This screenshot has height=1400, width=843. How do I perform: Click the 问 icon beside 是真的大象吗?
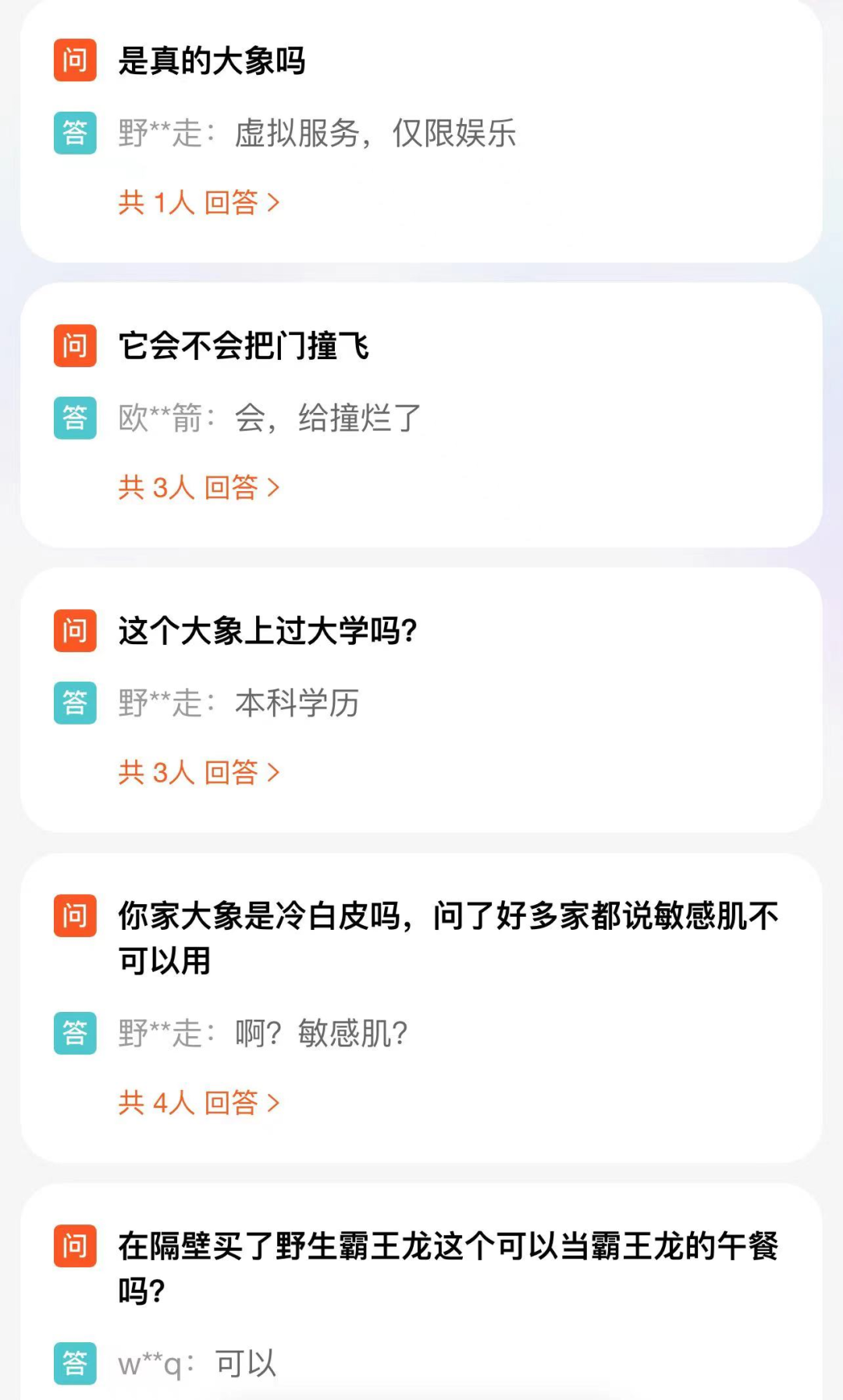point(75,59)
